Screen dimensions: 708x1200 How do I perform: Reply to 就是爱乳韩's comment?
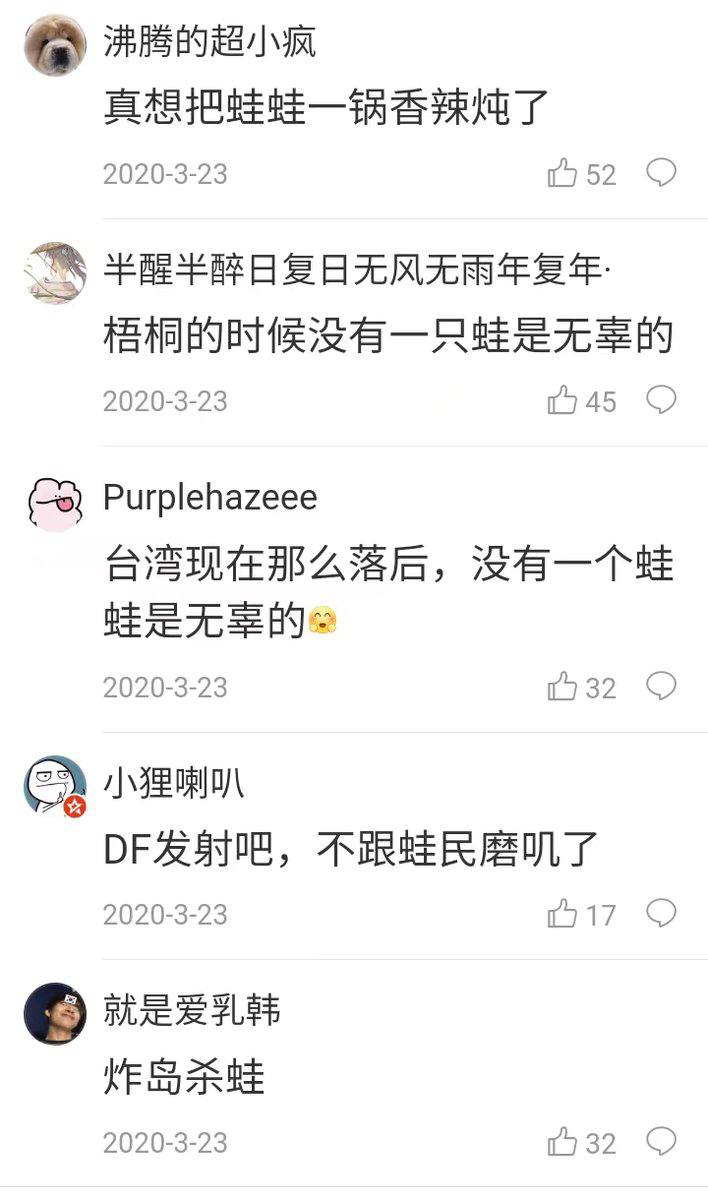(661, 1141)
